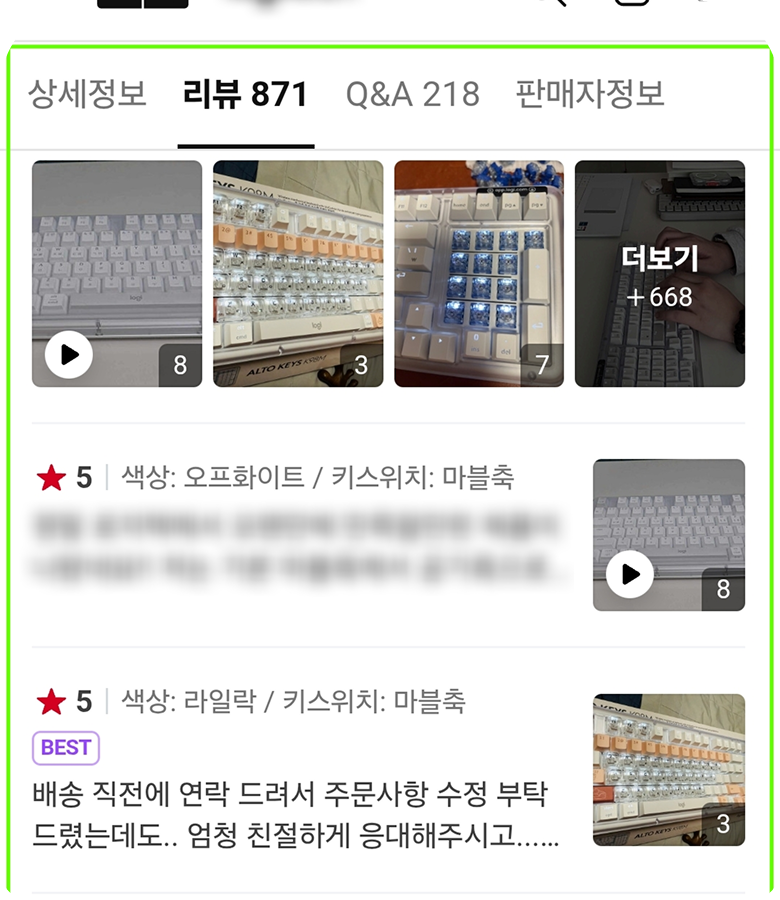Viewport: 780px width, 900px height.
Task: Select the 리뷰 871 tab
Action: click(x=245, y=95)
